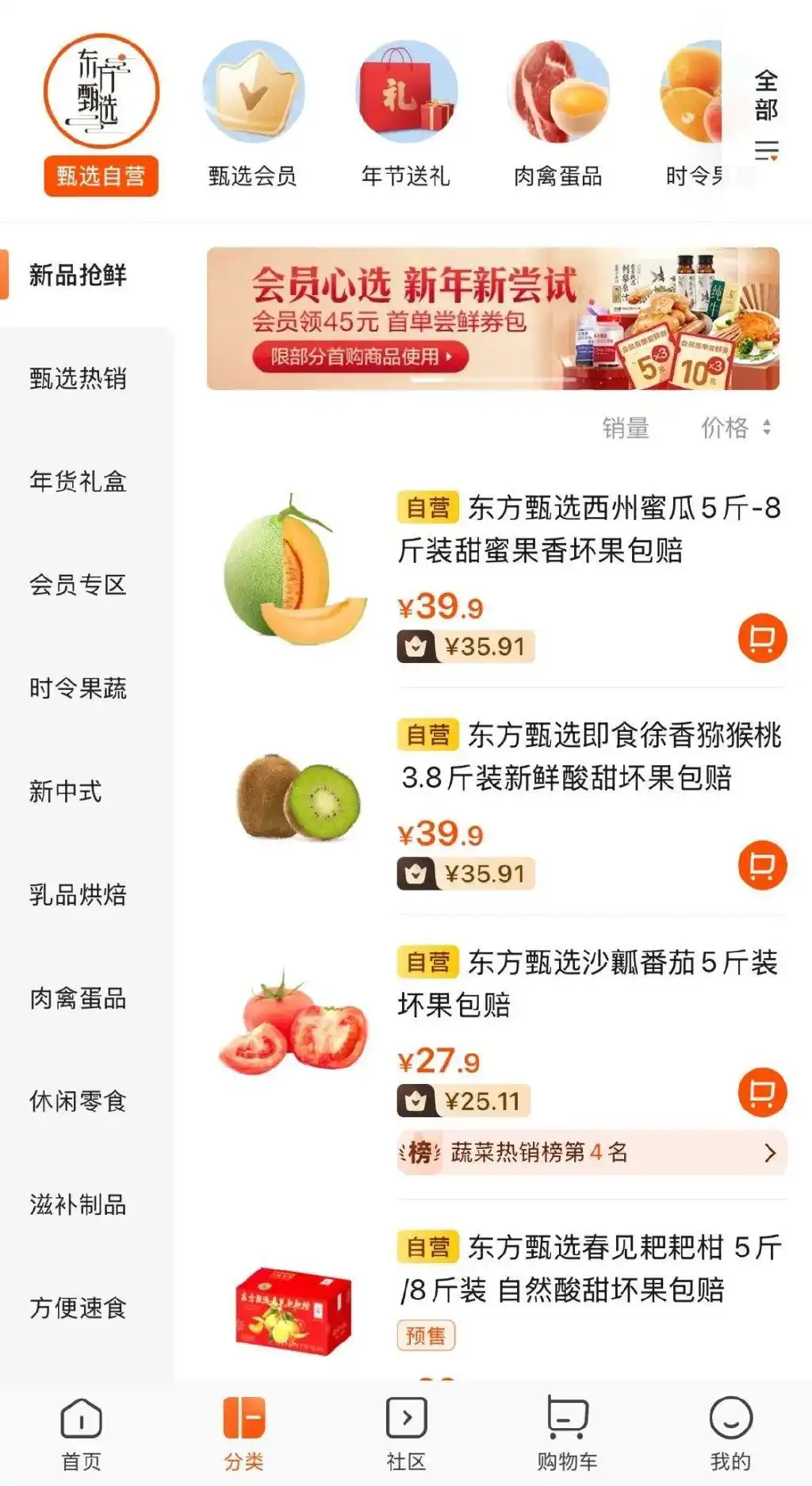Sort products by 销量 sales
This screenshot has width=812, height=1486.
pyautogui.click(x=626, y=428)
